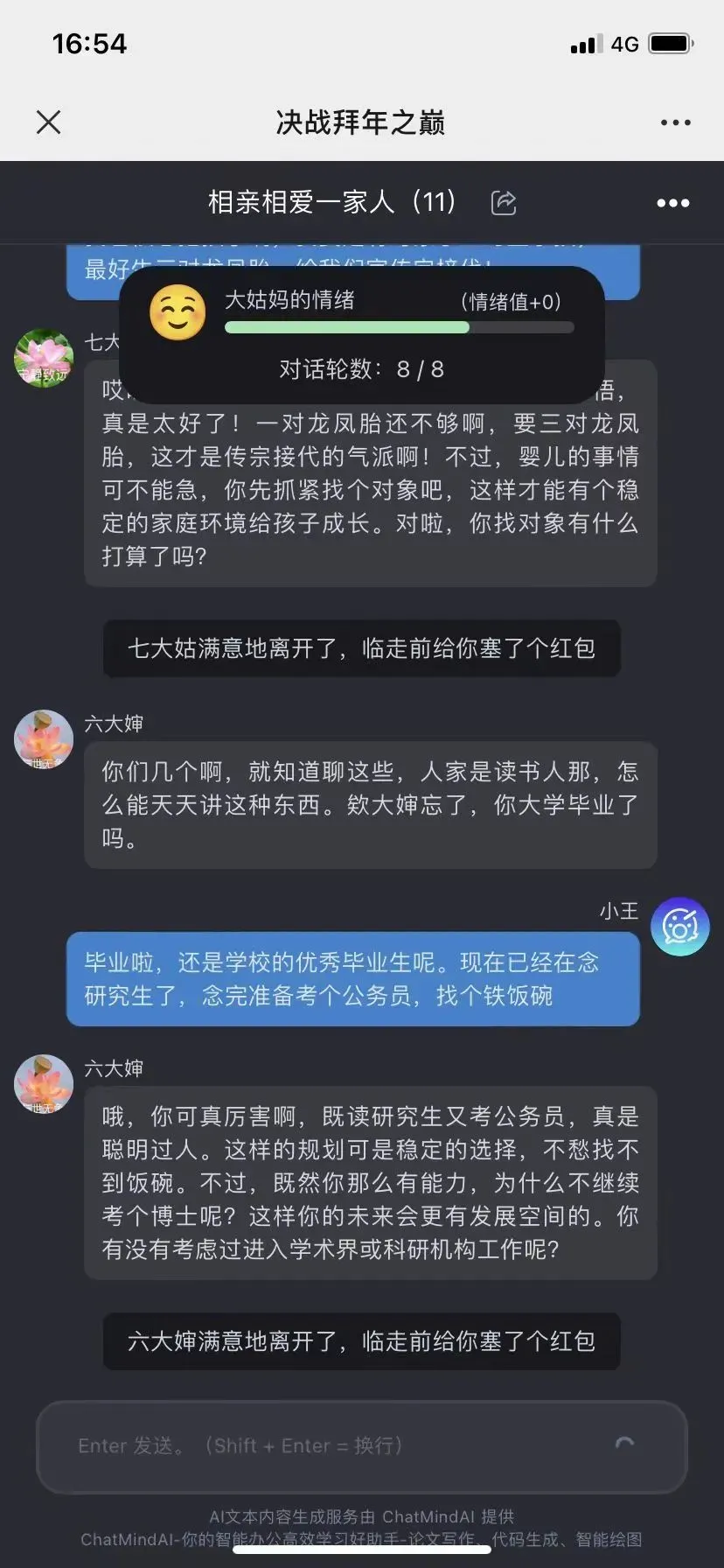The image size is (724, 1568).
Task: Open the group chat options menu
Action: [x=672, y=203]
